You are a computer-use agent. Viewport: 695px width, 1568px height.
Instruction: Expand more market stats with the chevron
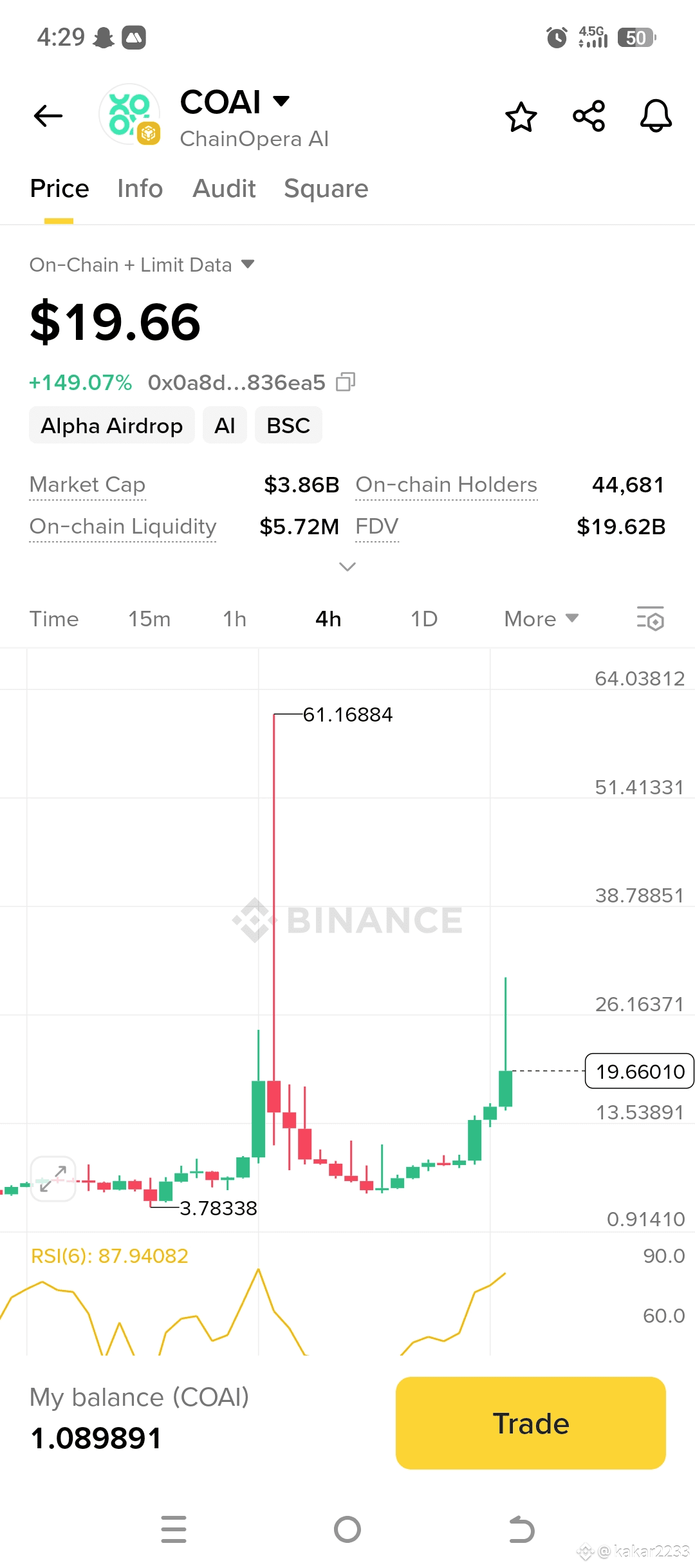point(347,566)
